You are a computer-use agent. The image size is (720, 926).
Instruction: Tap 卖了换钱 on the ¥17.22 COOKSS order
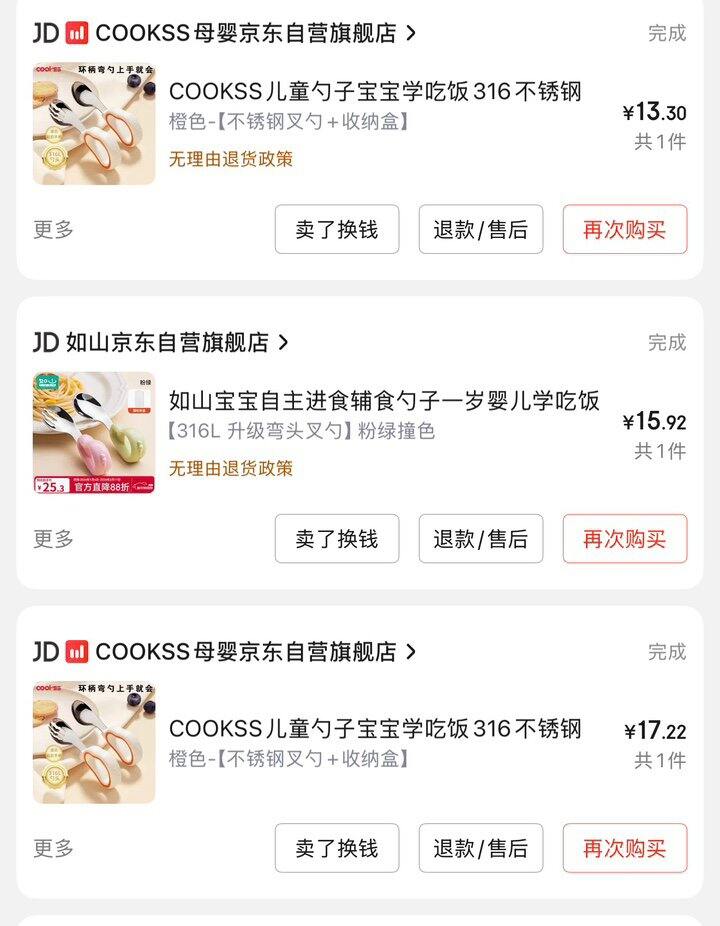point(337,848)
